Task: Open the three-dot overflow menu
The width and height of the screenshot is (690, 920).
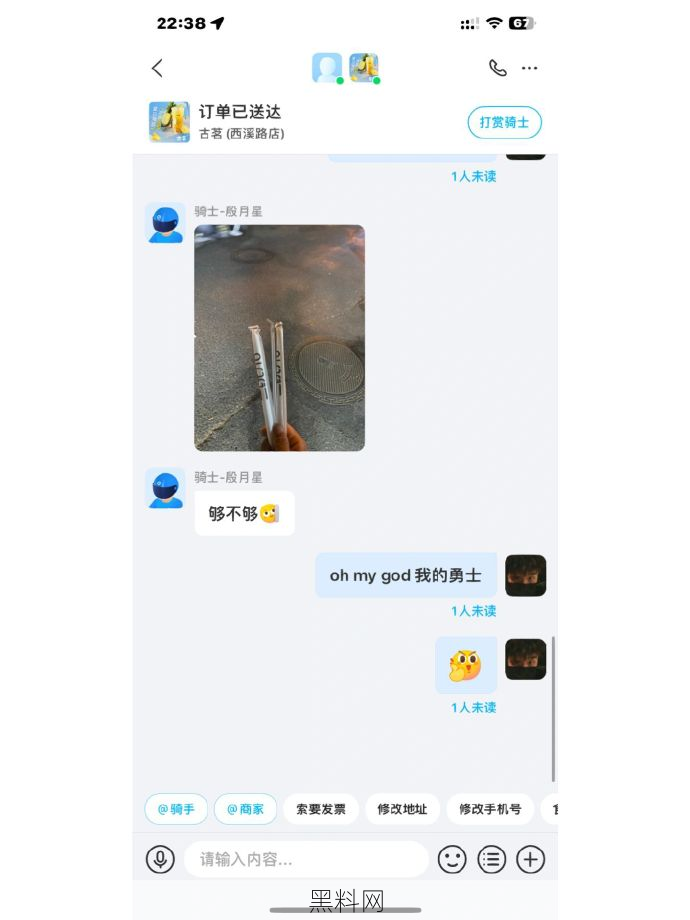Action: click(530, 68)
